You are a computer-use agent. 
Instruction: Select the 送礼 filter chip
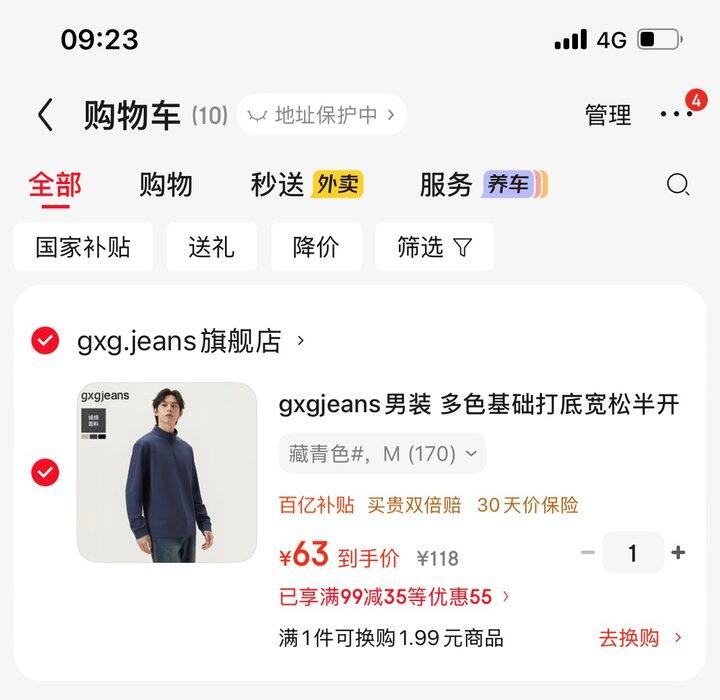(x=211, y=247)
